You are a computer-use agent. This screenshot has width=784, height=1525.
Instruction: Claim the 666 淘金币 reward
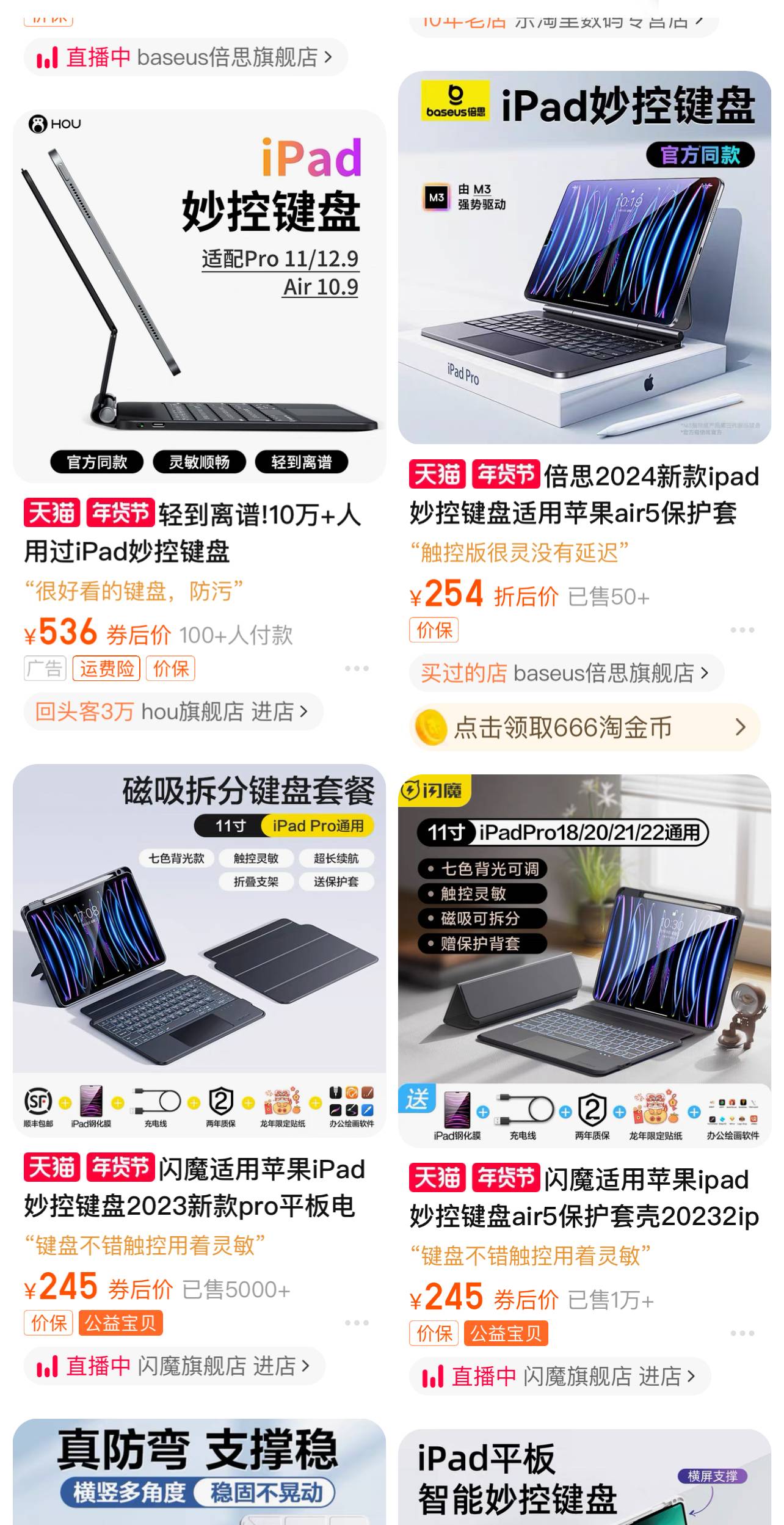(584, 727)
